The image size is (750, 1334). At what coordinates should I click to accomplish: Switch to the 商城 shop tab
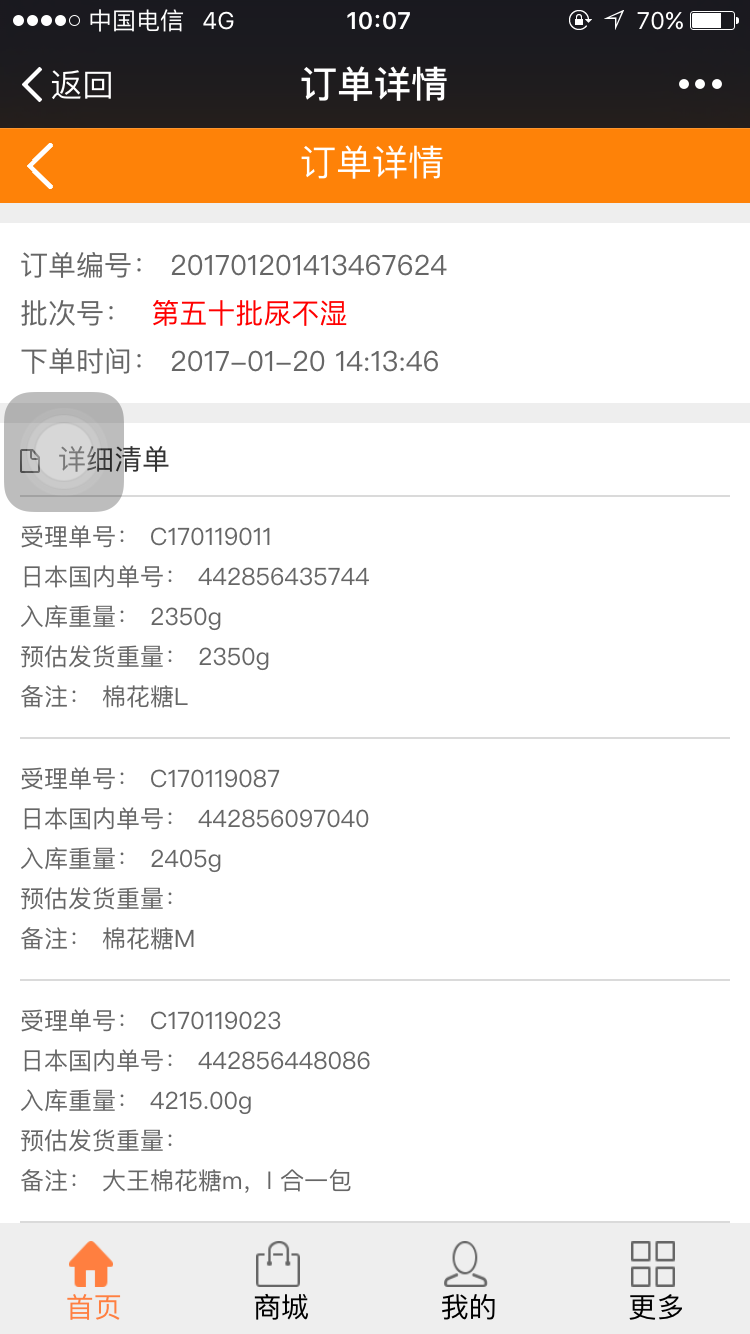click(x=280, y=1281)
